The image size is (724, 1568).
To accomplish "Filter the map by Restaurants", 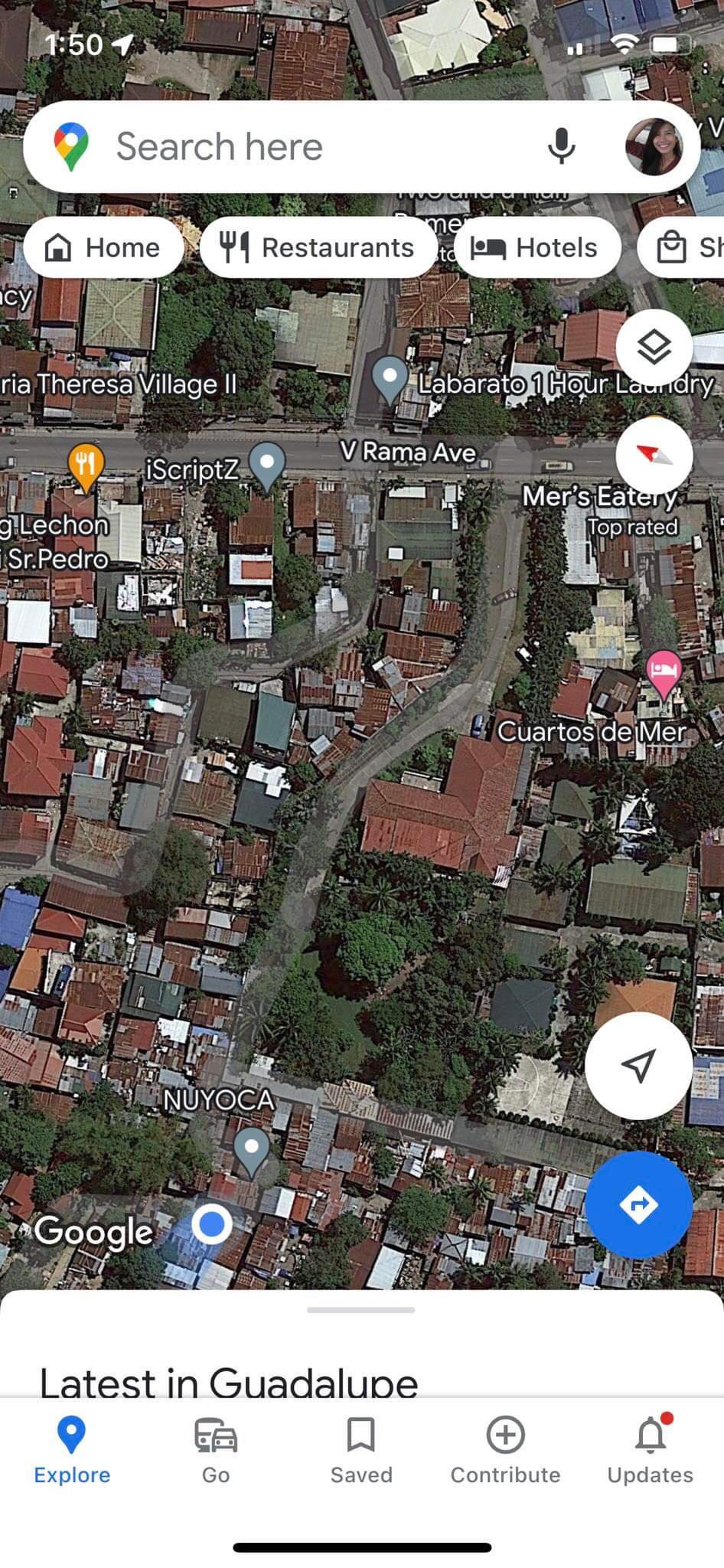I will tap(318, 247).
